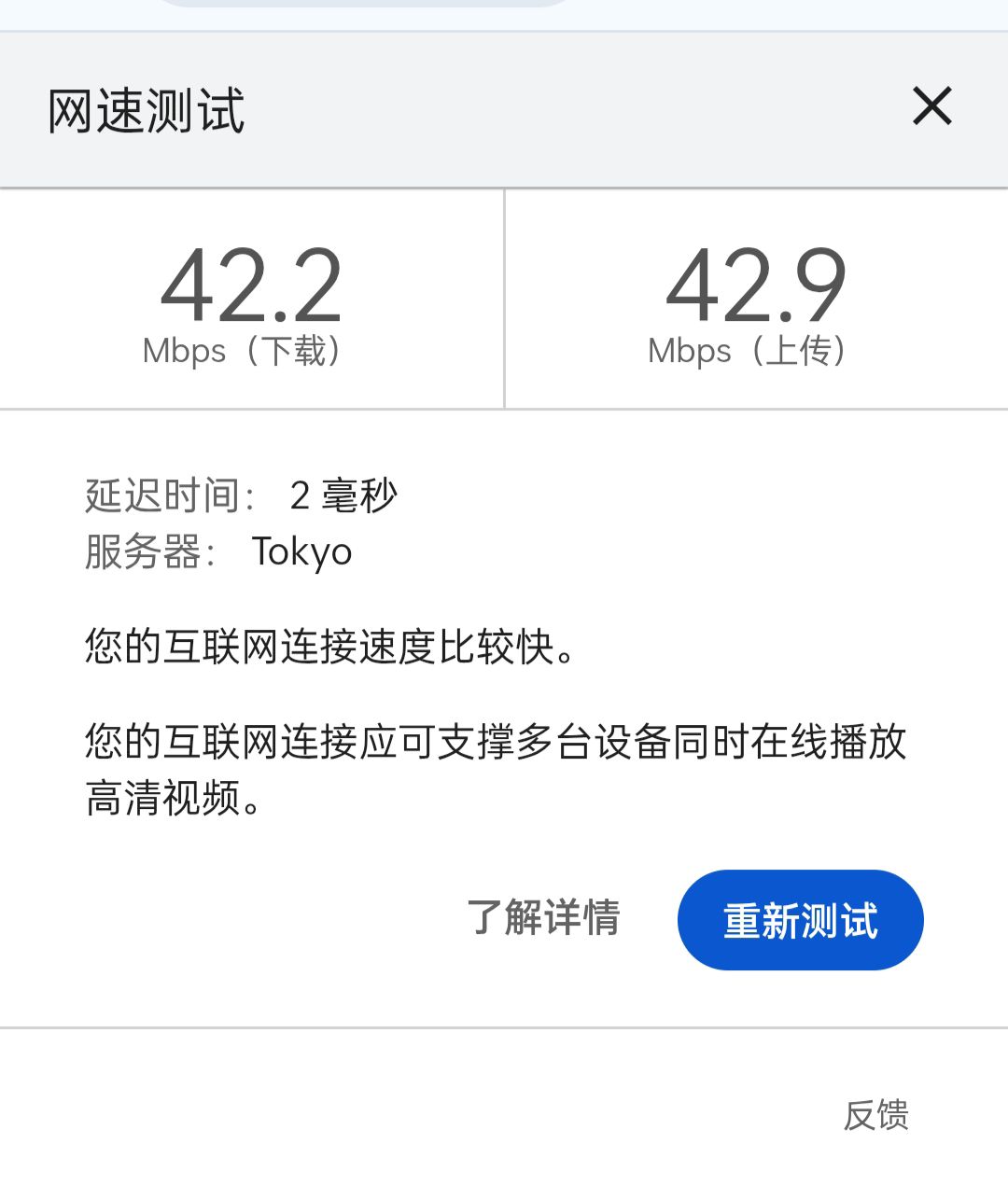Click the blue retest pill button
The width and height of the screenshot is (1008, 1185).
point(799,919)
